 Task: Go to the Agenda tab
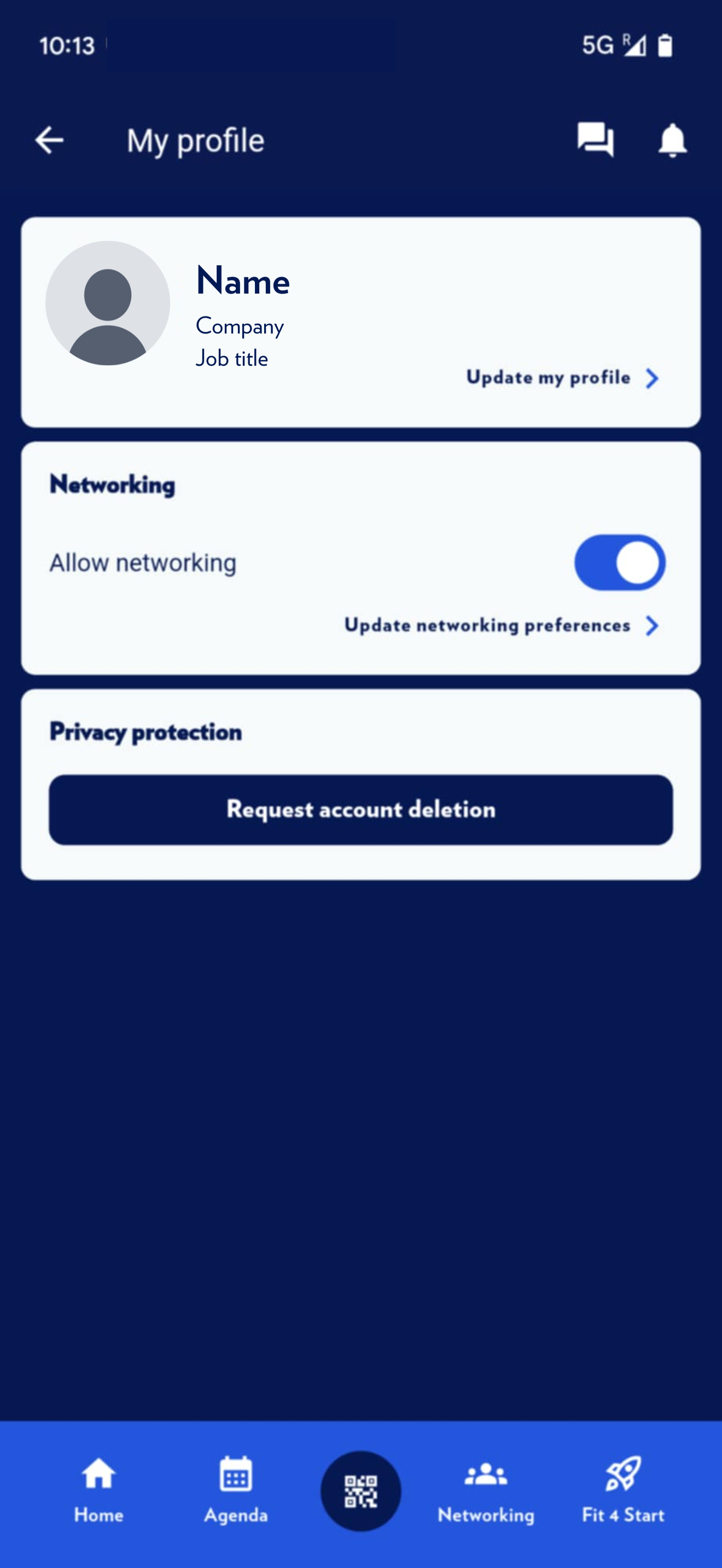236,1489
